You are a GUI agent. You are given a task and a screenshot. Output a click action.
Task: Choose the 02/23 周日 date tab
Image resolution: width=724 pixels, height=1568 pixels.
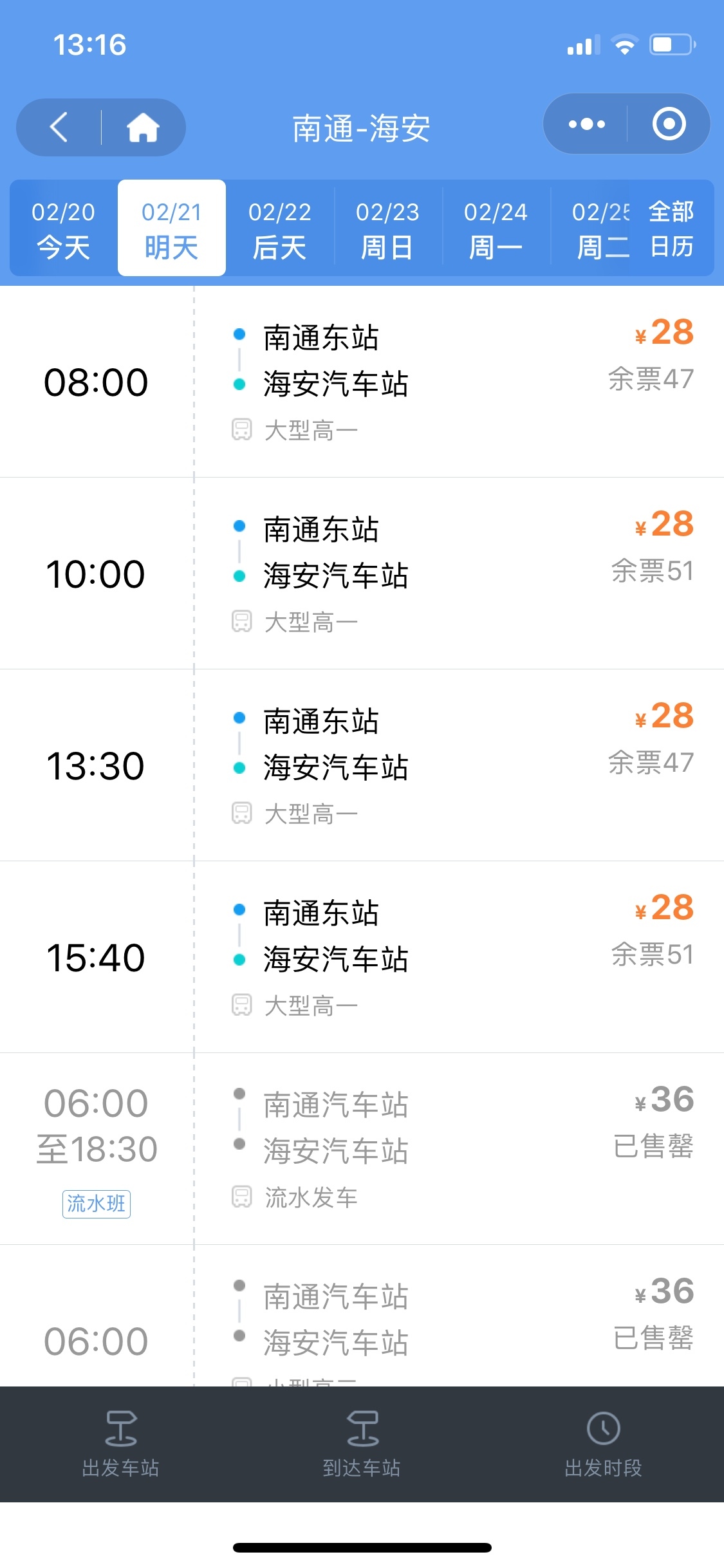(x=387, y=229)
